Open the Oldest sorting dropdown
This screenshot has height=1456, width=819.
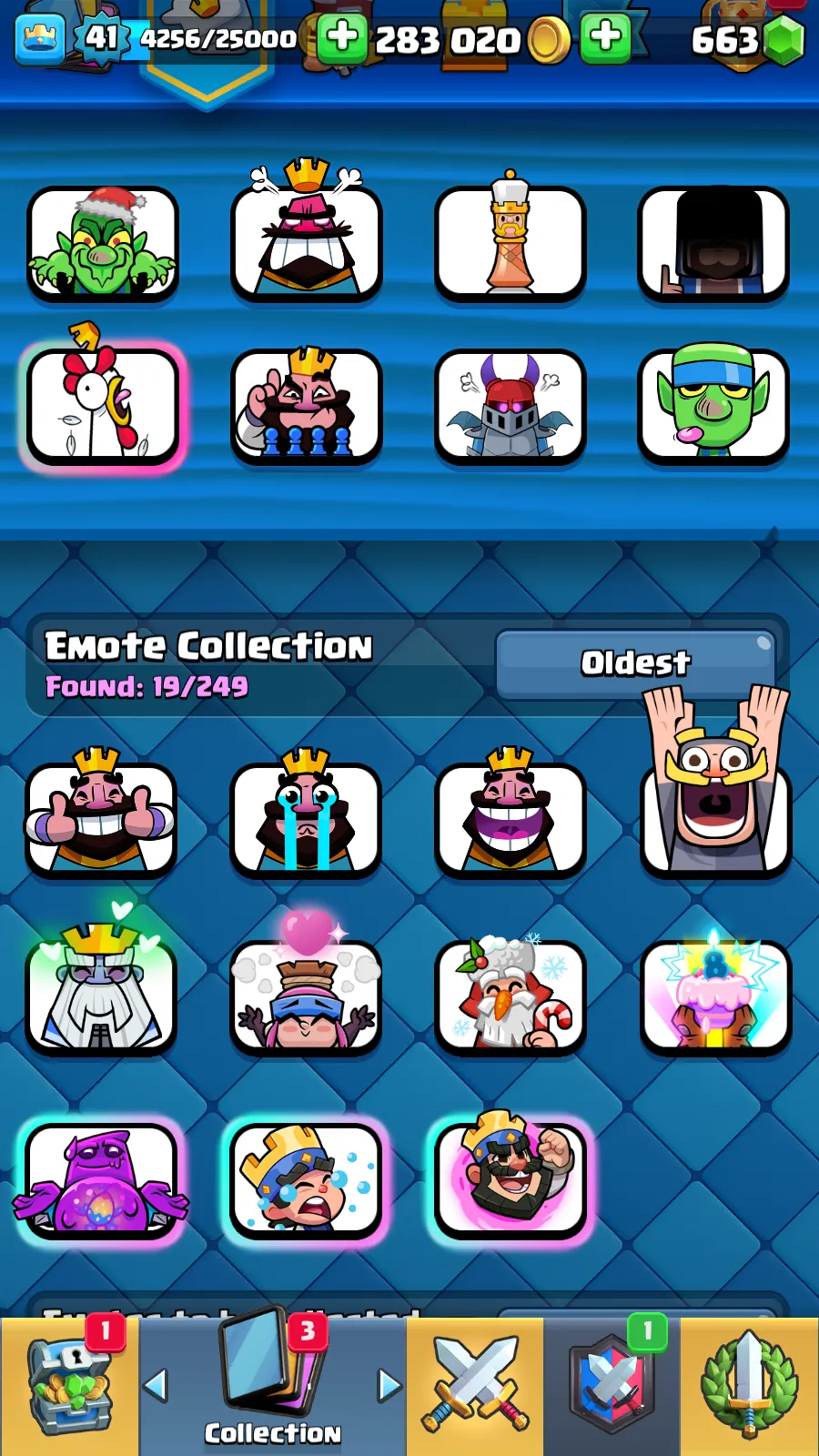[634, 662]
